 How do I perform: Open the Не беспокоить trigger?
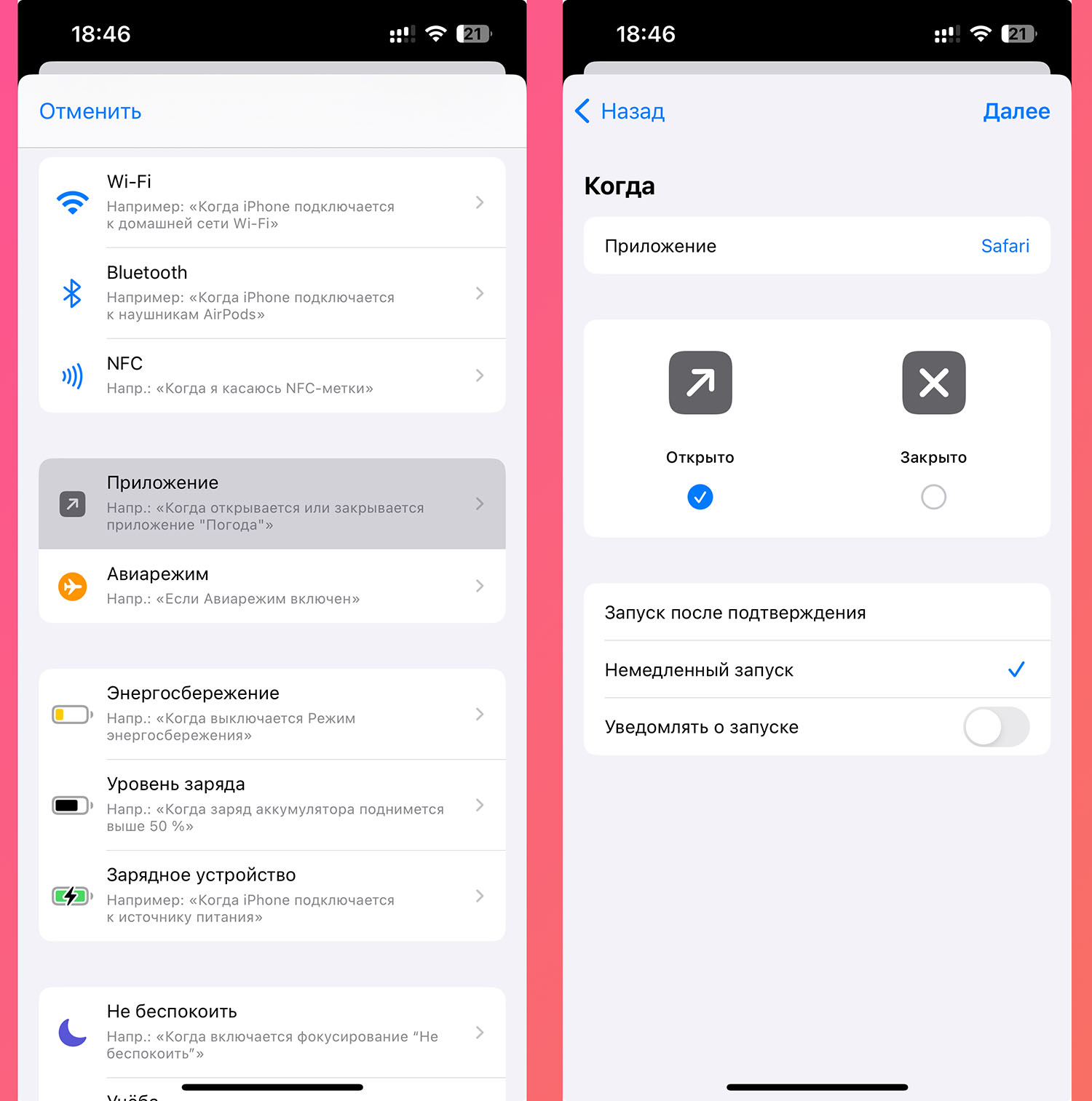(272, 1032)
